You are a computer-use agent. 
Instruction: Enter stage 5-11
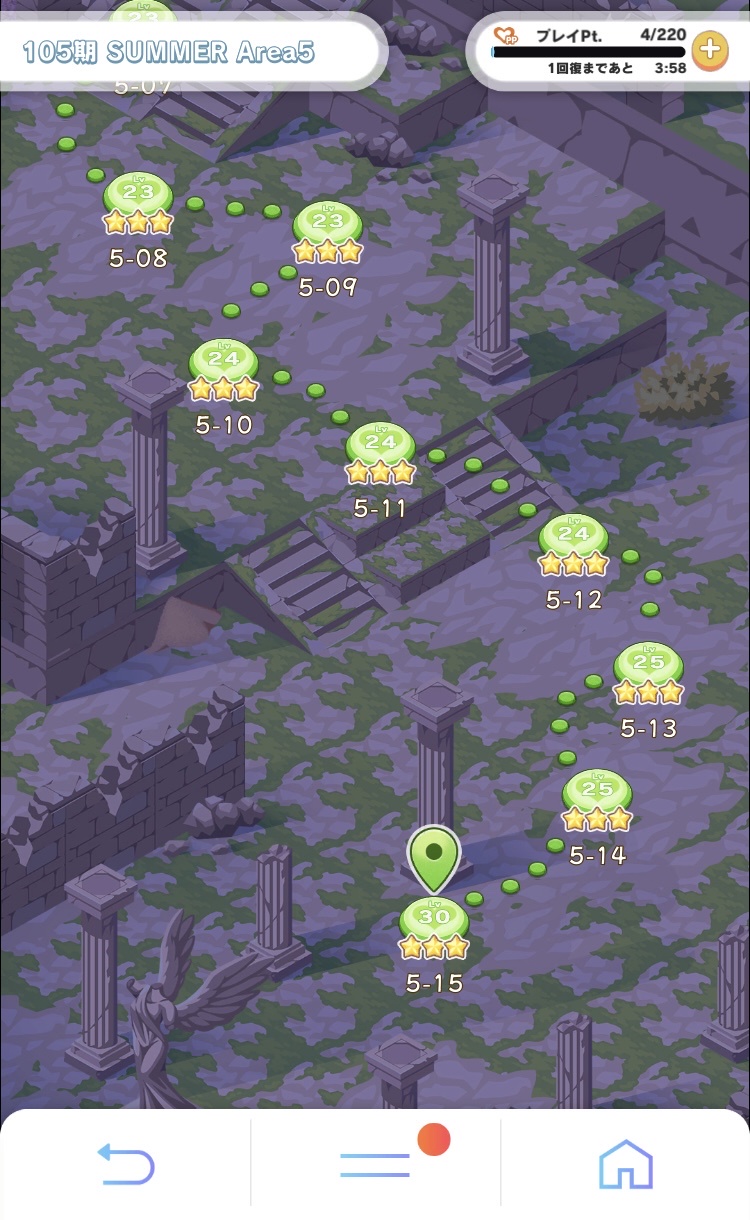(x=380, y=454)
